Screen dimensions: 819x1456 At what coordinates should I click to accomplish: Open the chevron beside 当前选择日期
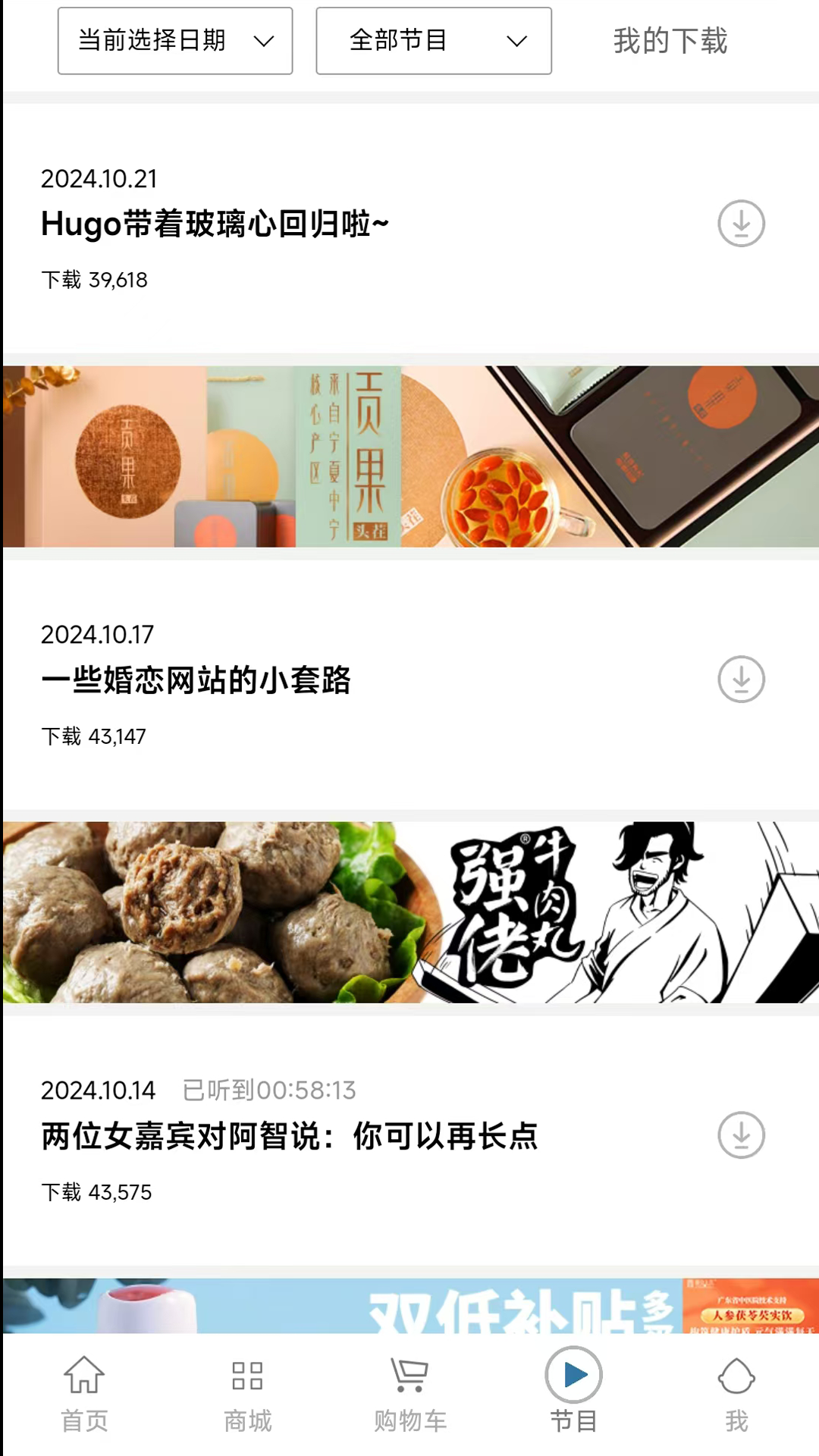click(264, 42)
